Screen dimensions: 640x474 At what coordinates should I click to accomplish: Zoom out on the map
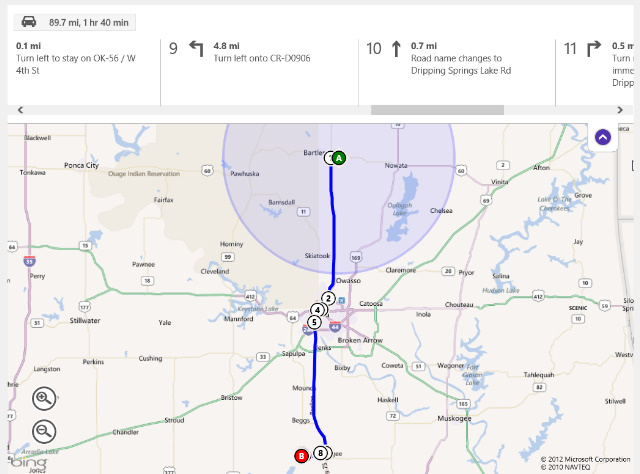tap(44, 432)
